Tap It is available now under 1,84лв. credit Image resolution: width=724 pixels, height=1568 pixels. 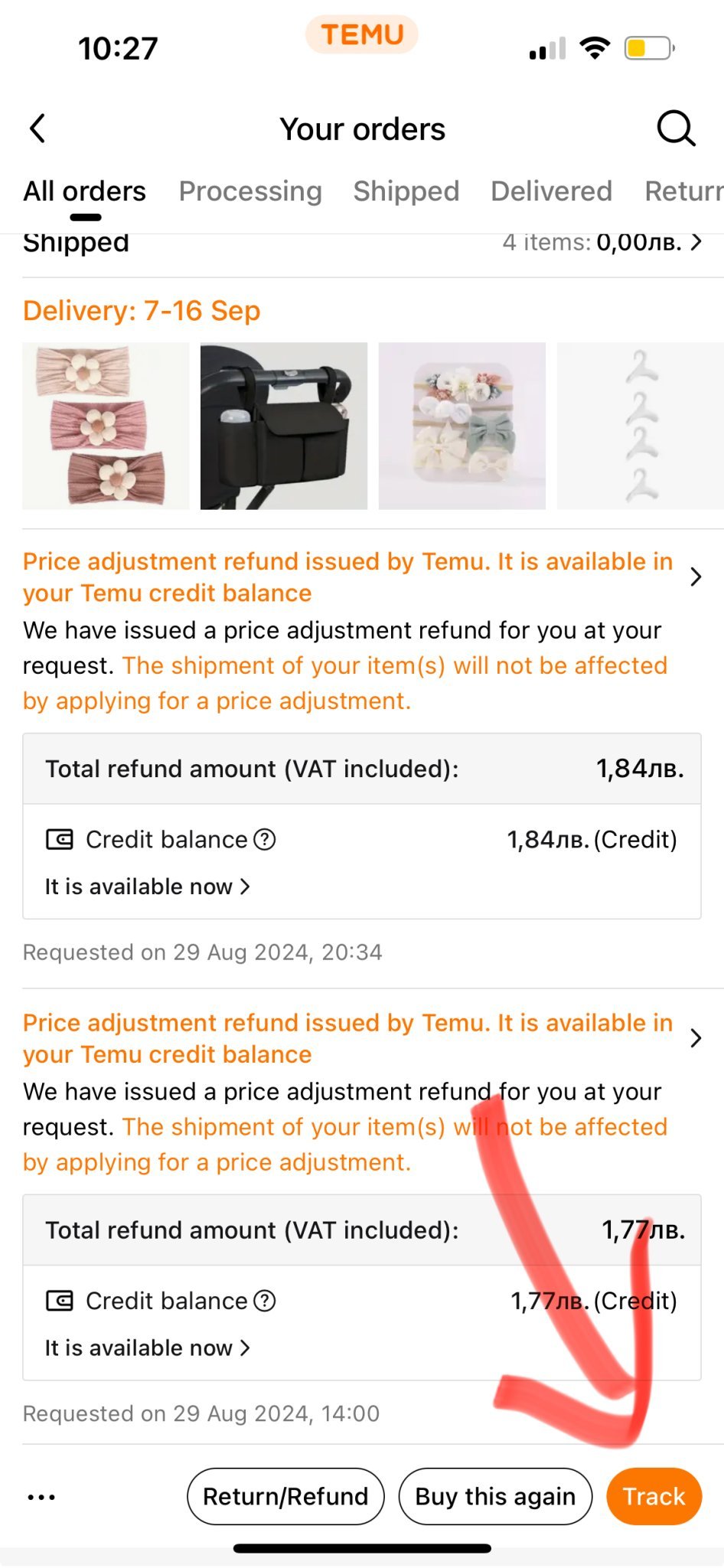click(147, 887)
